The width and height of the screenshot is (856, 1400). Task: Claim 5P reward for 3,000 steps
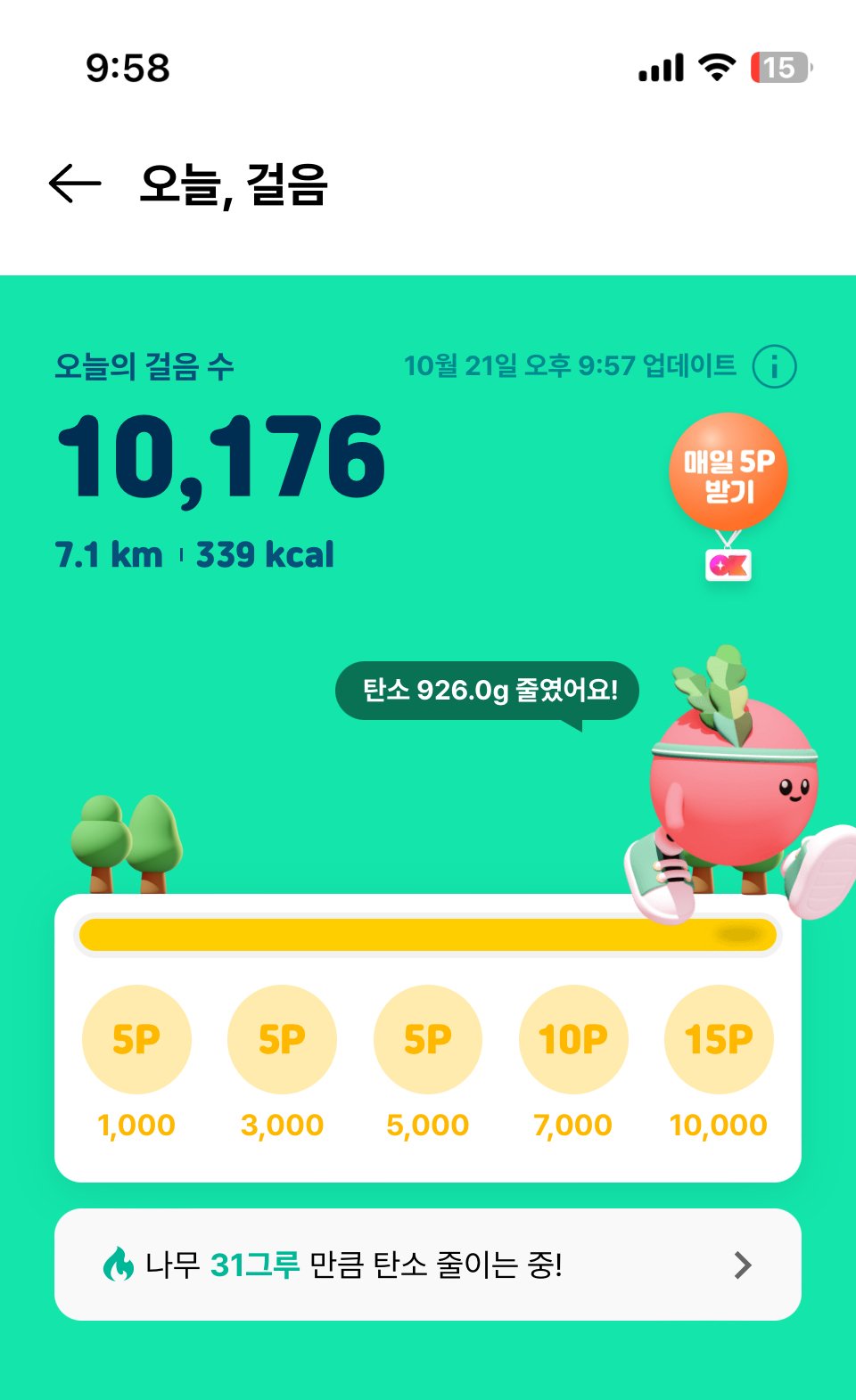(x=282, y=1039)
